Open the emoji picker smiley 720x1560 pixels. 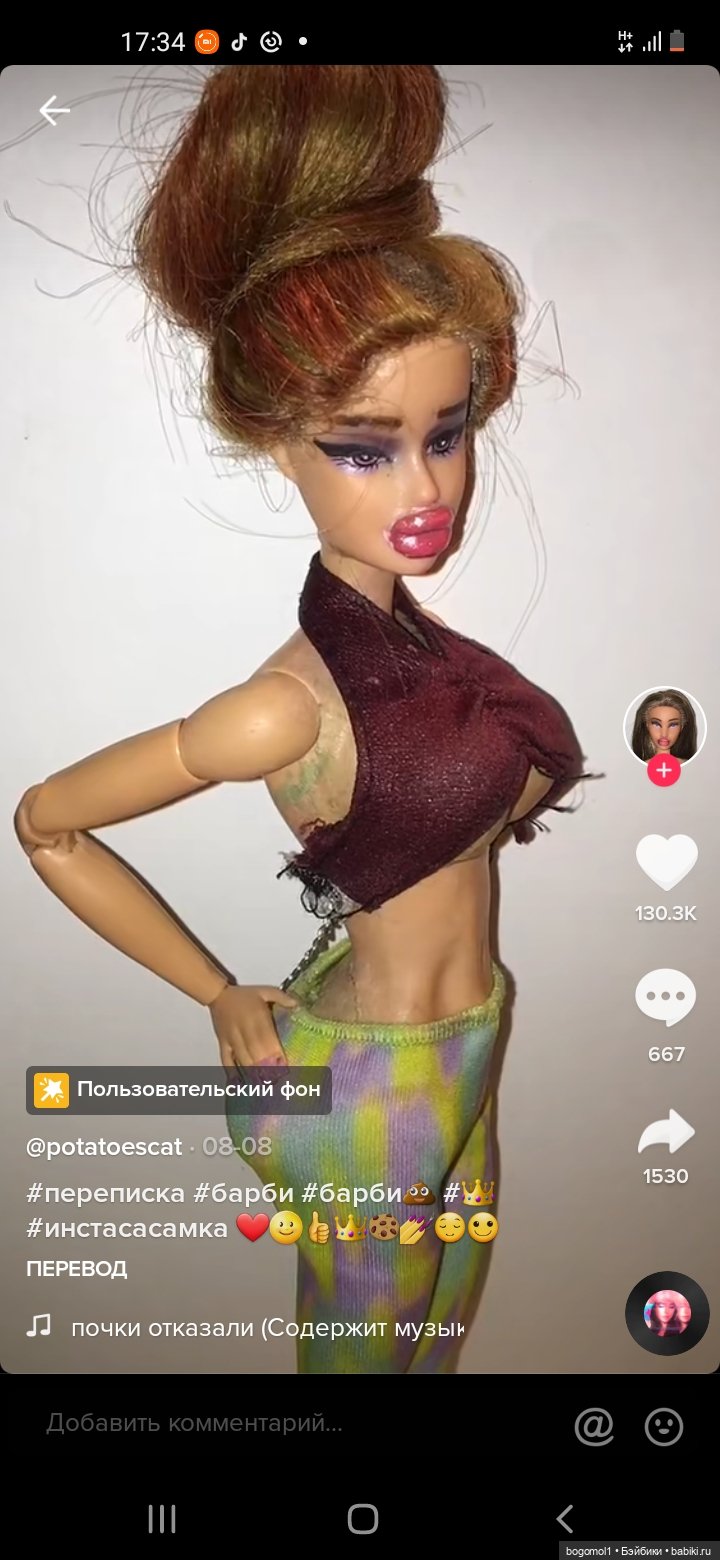click(664, 1426)
